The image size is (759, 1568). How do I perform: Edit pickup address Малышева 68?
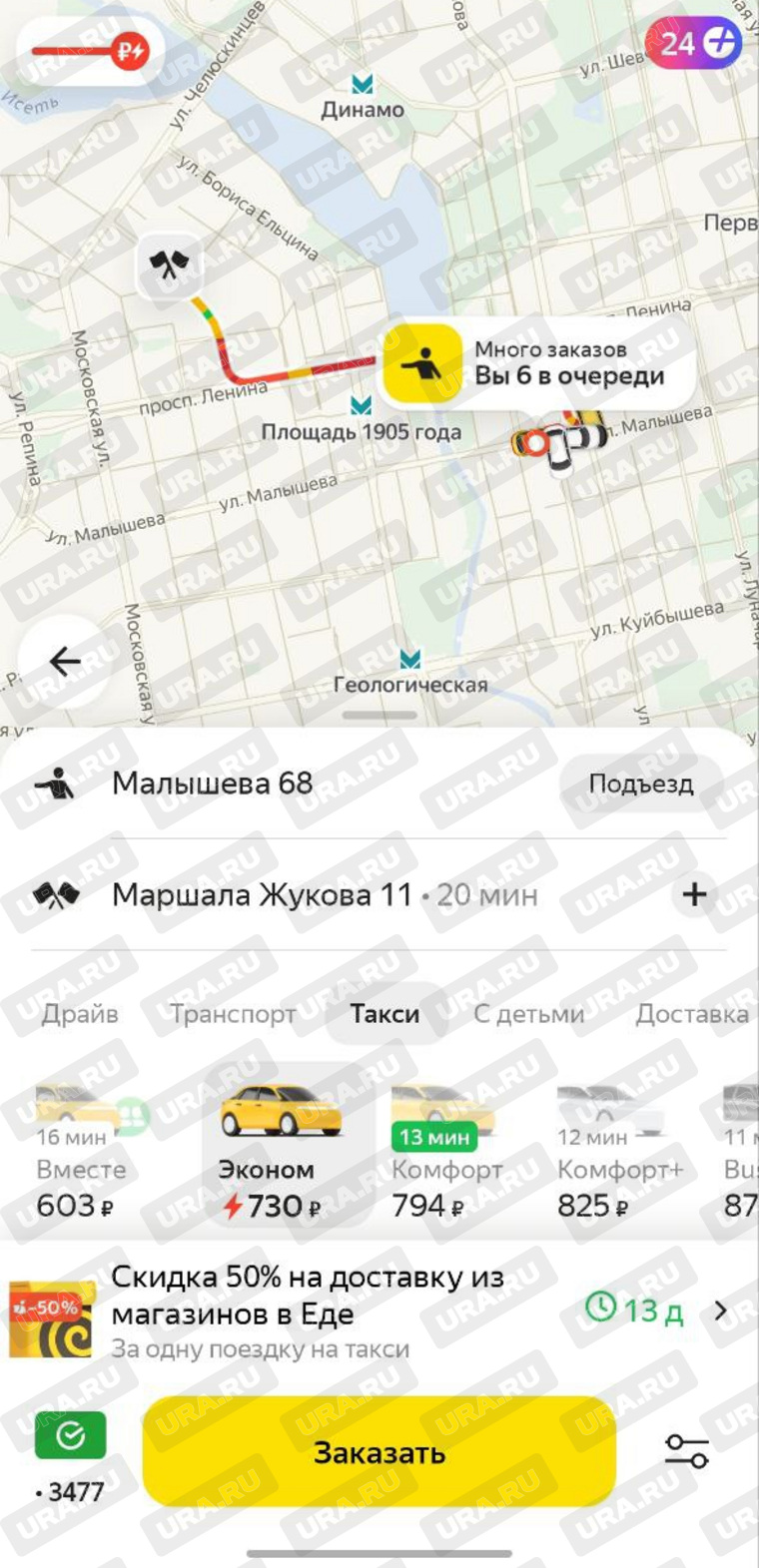pos(213,784)
